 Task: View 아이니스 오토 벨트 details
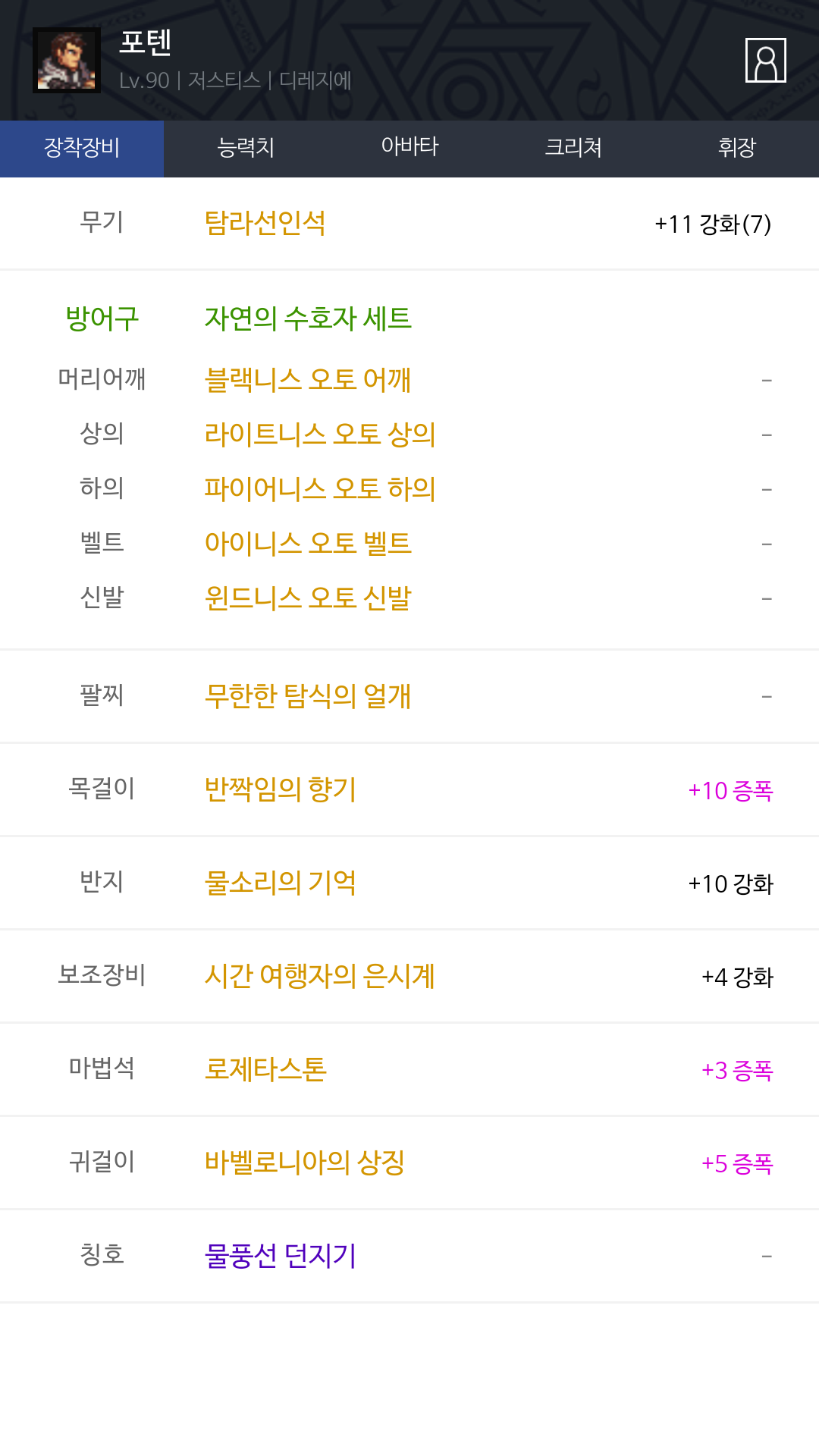click(307, 543)
